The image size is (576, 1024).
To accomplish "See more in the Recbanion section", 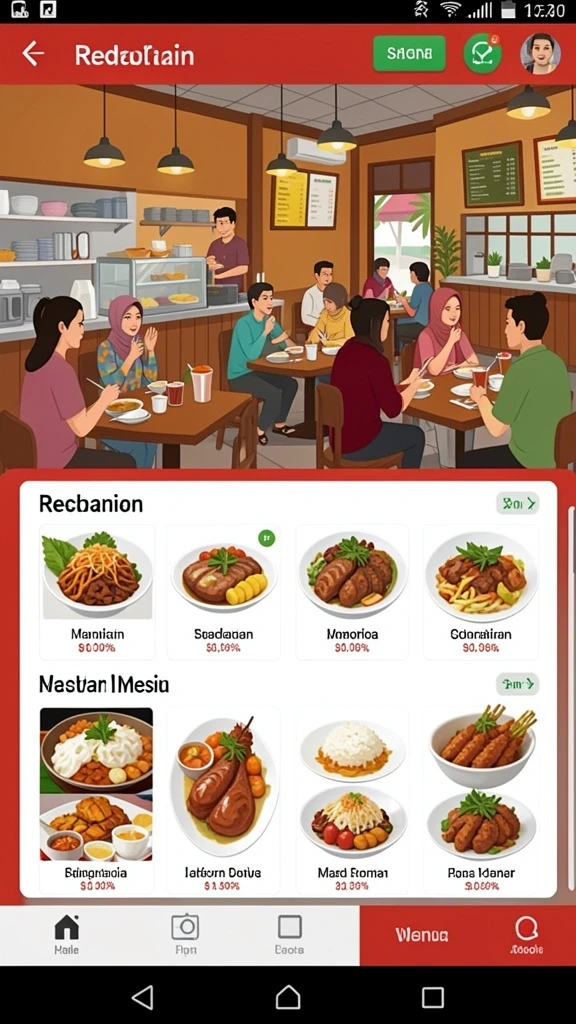I will 517,503.
